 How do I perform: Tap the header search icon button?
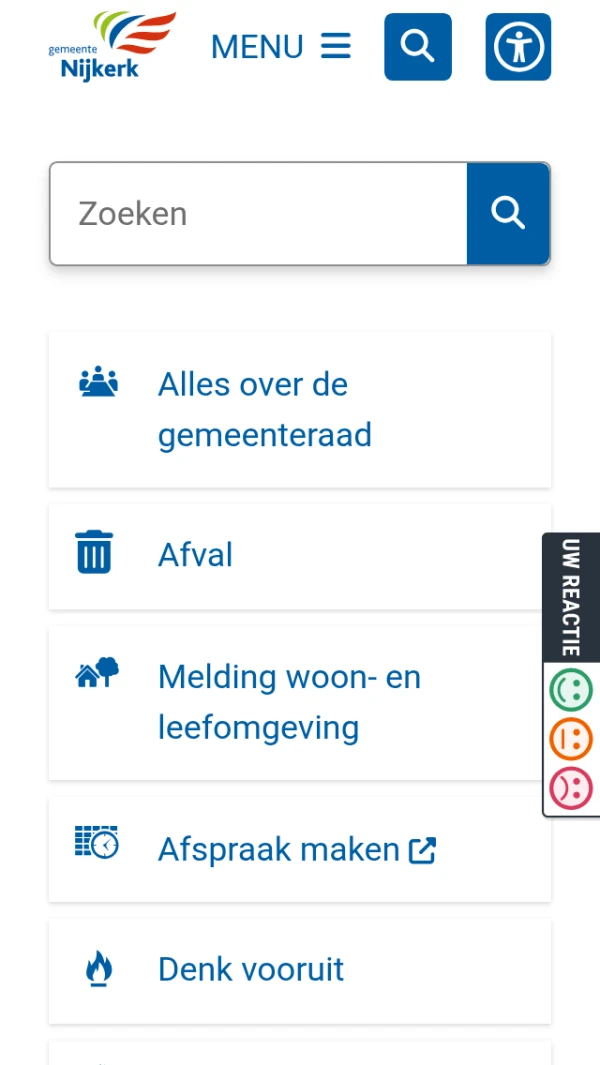[418, 47]
